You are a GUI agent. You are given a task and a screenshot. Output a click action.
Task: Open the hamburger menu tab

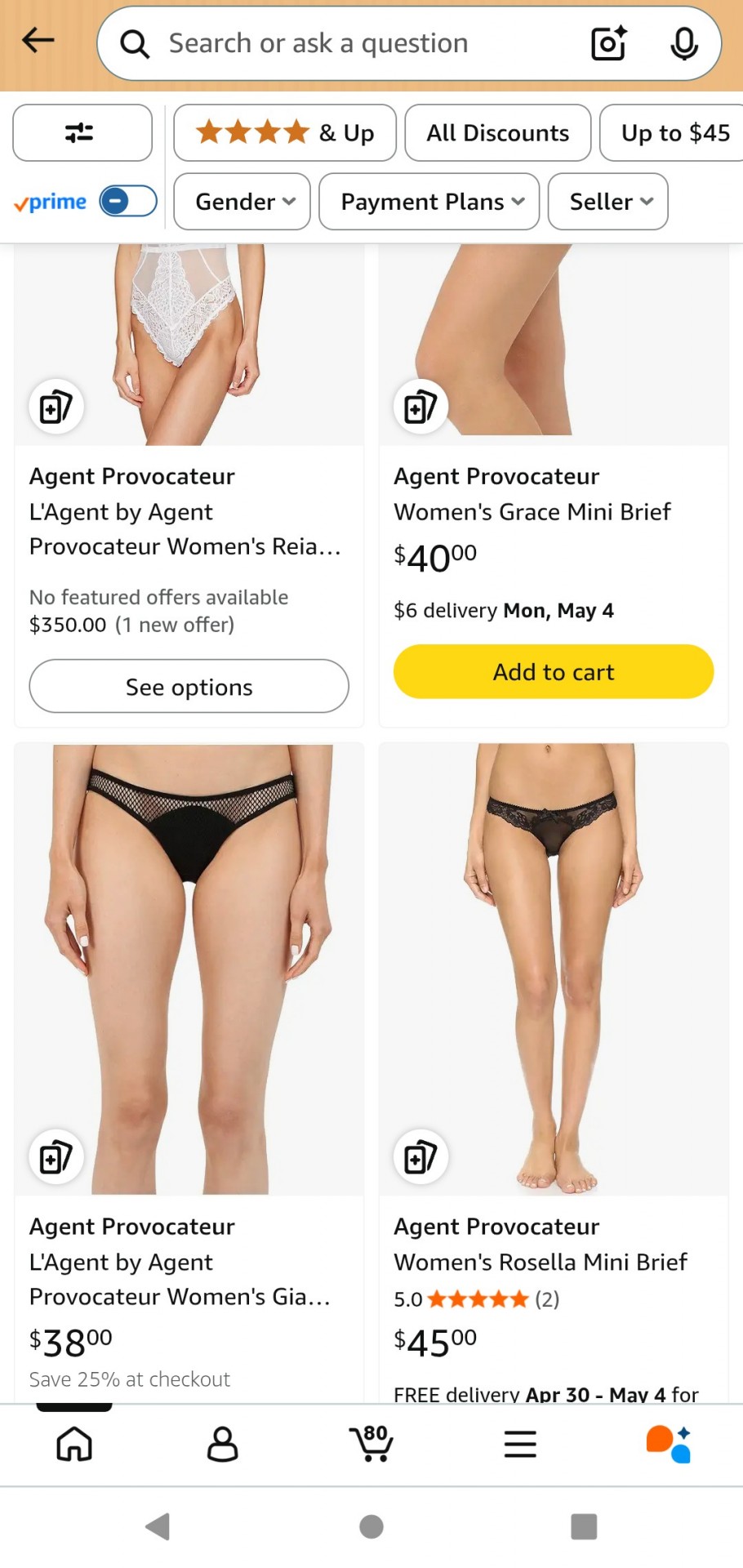(x=519, y=1444)
